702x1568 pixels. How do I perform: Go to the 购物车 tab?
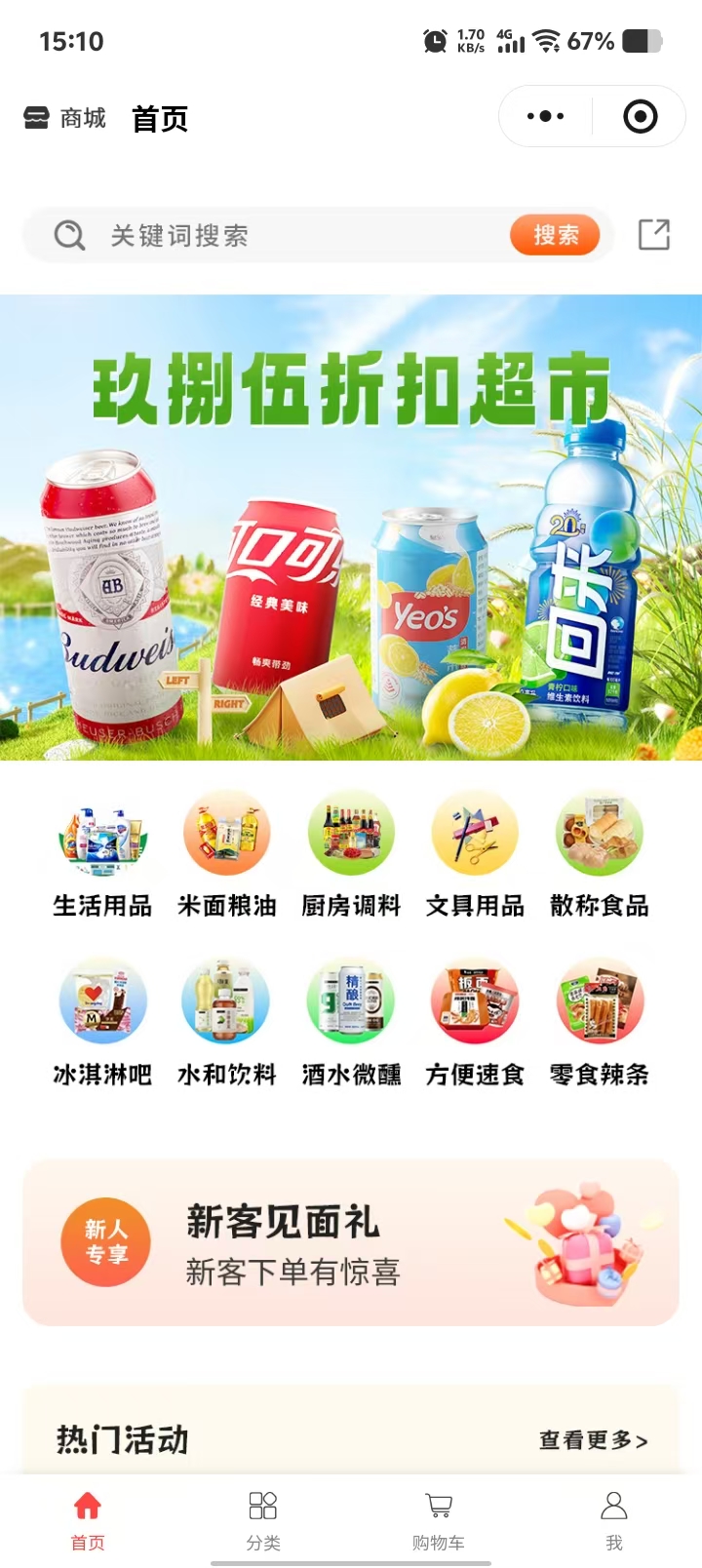pos(439,1519)
